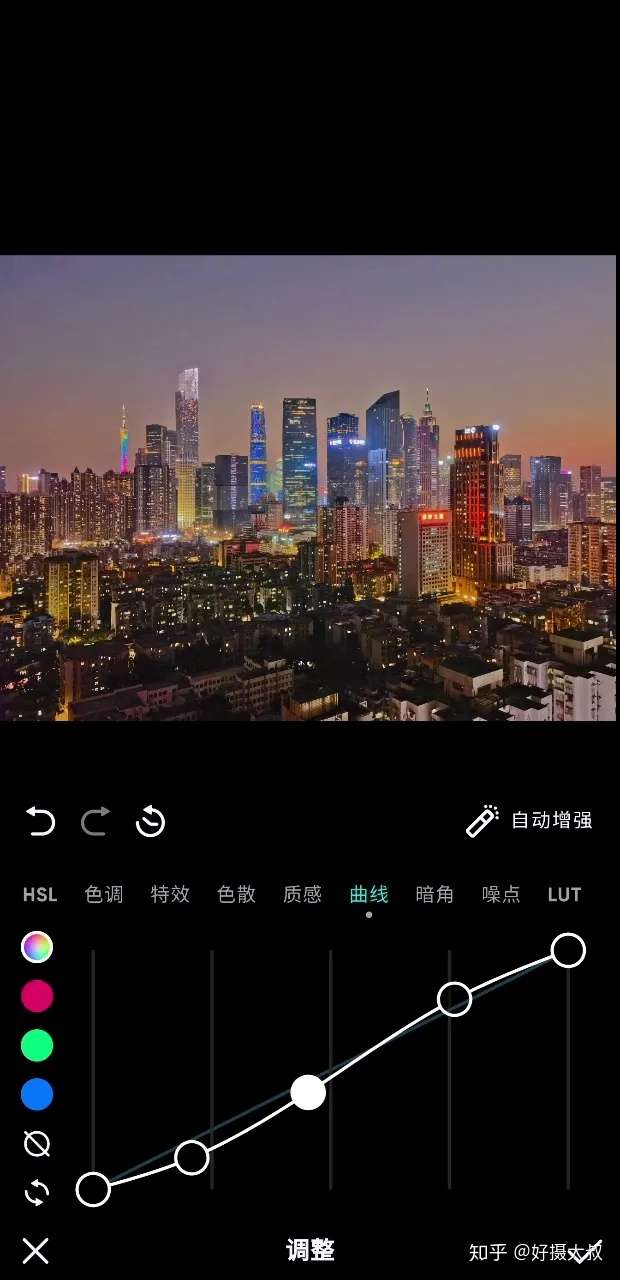
Task: Select the blue curve channel
Action: (x=37, y=1095)
